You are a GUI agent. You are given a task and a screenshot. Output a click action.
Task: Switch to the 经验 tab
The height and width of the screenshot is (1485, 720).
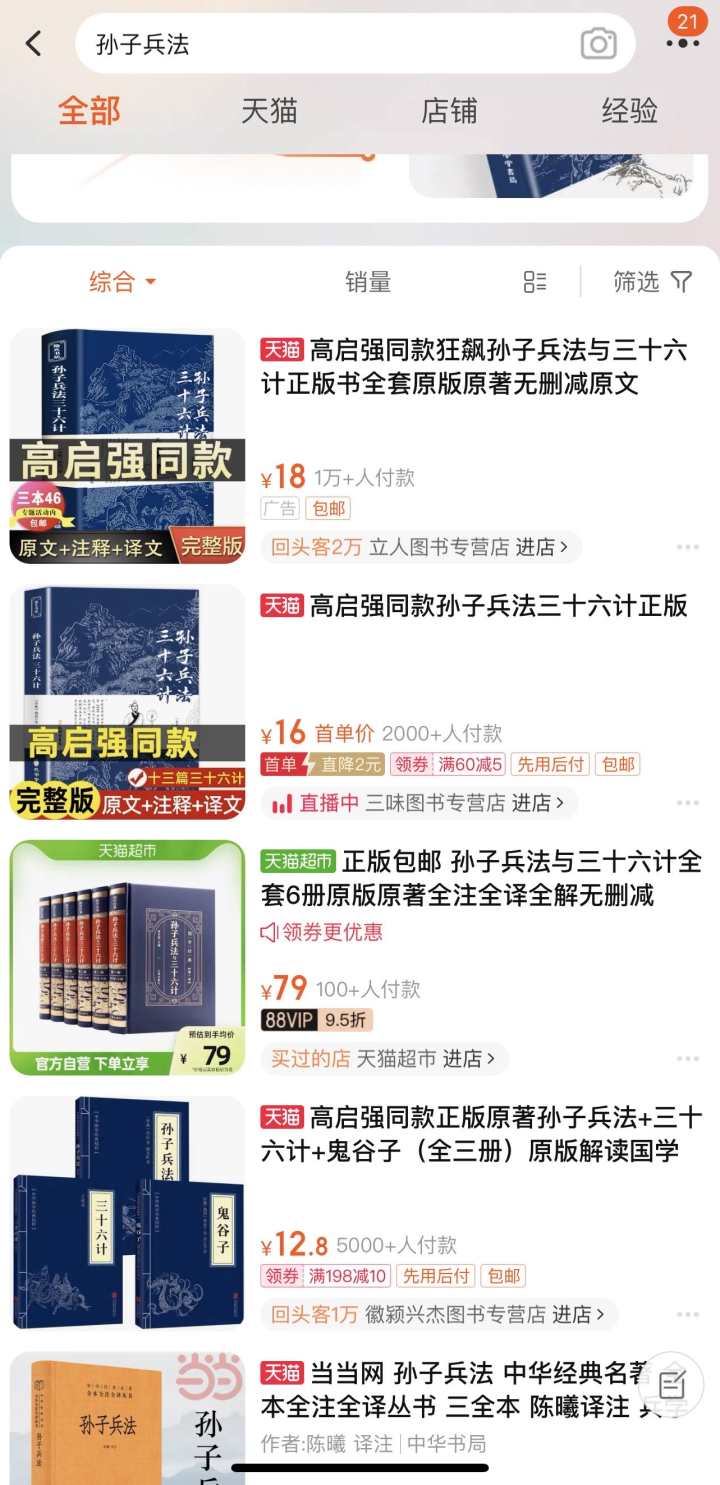(629, 111)
